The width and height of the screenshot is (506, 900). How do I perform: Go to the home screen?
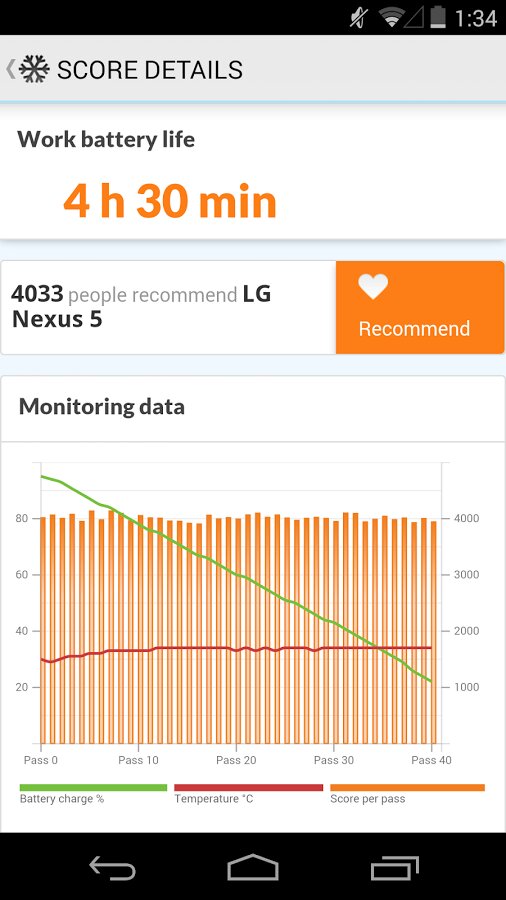pyautogui.click(x=253, y=867)
